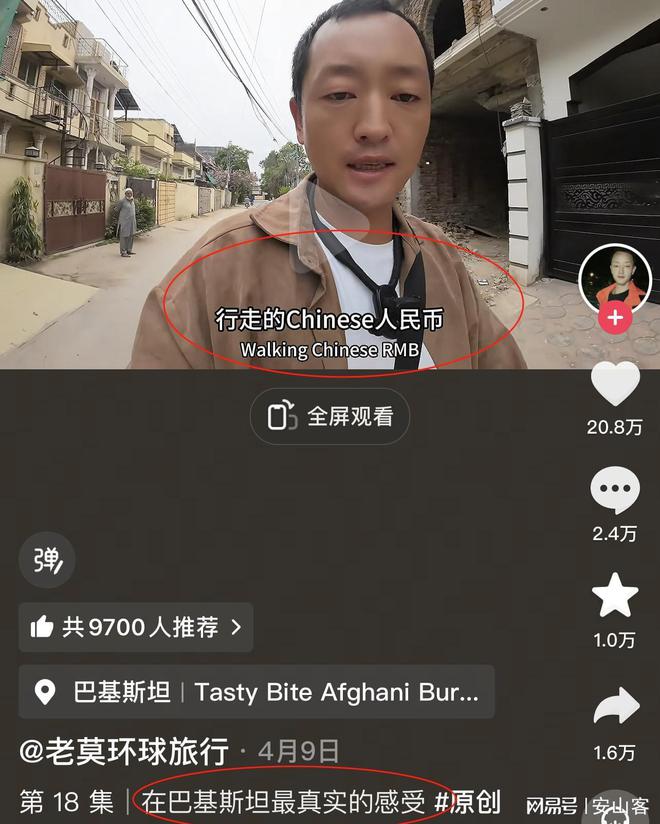Follow the creator with the red plus button
The height and width of the screenshot is (824, 660).
[x=615, y=320]
